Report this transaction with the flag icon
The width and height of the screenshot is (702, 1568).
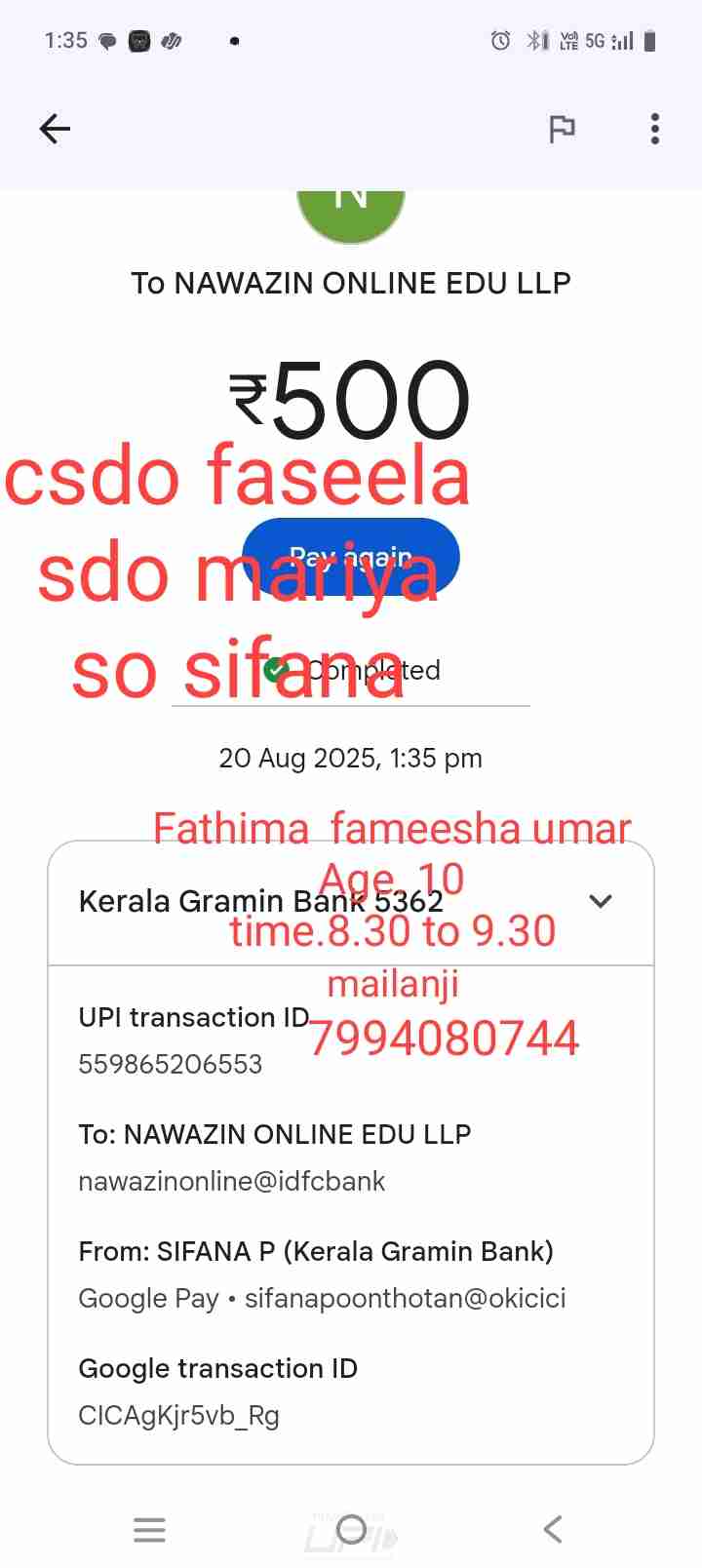tap(562, 129)
